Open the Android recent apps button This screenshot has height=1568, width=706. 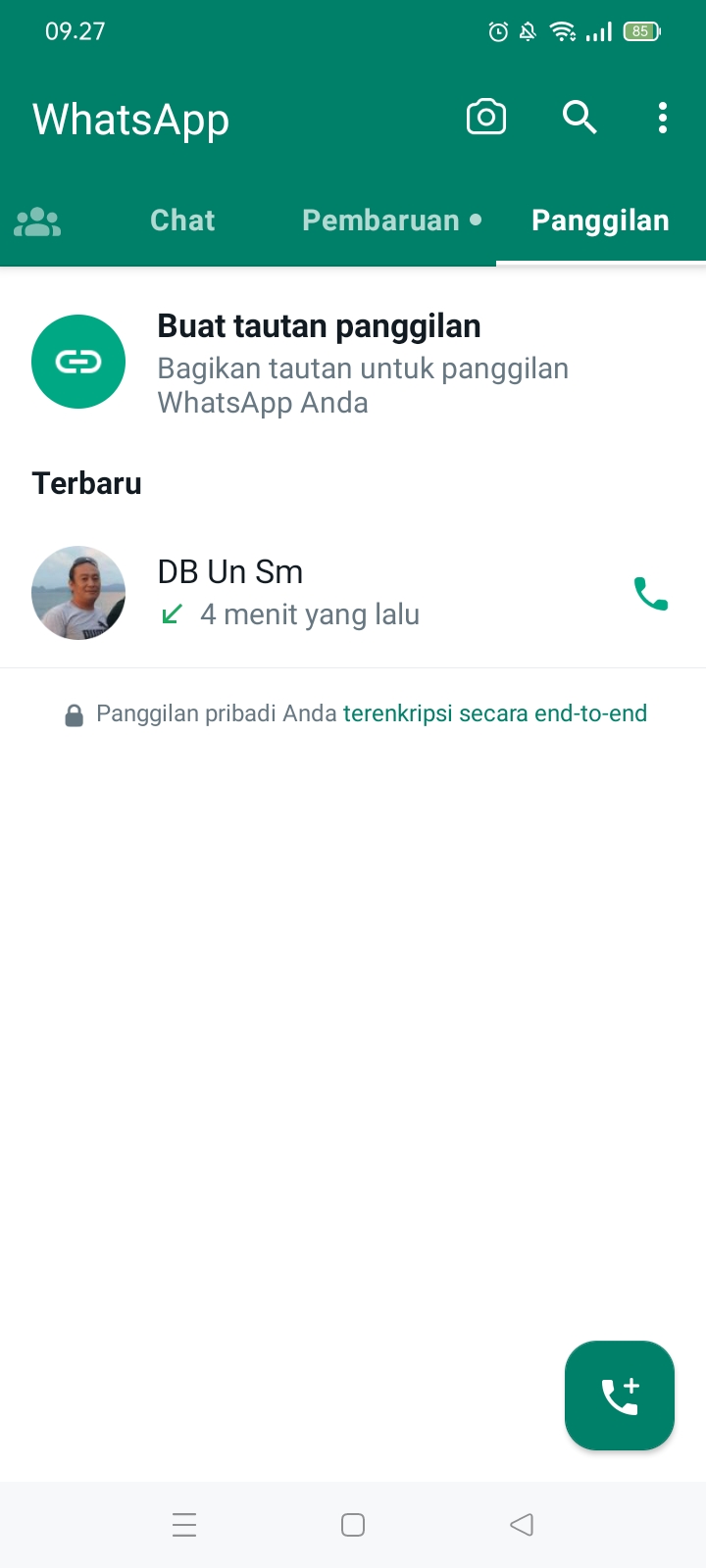(x=184, y=1525)
